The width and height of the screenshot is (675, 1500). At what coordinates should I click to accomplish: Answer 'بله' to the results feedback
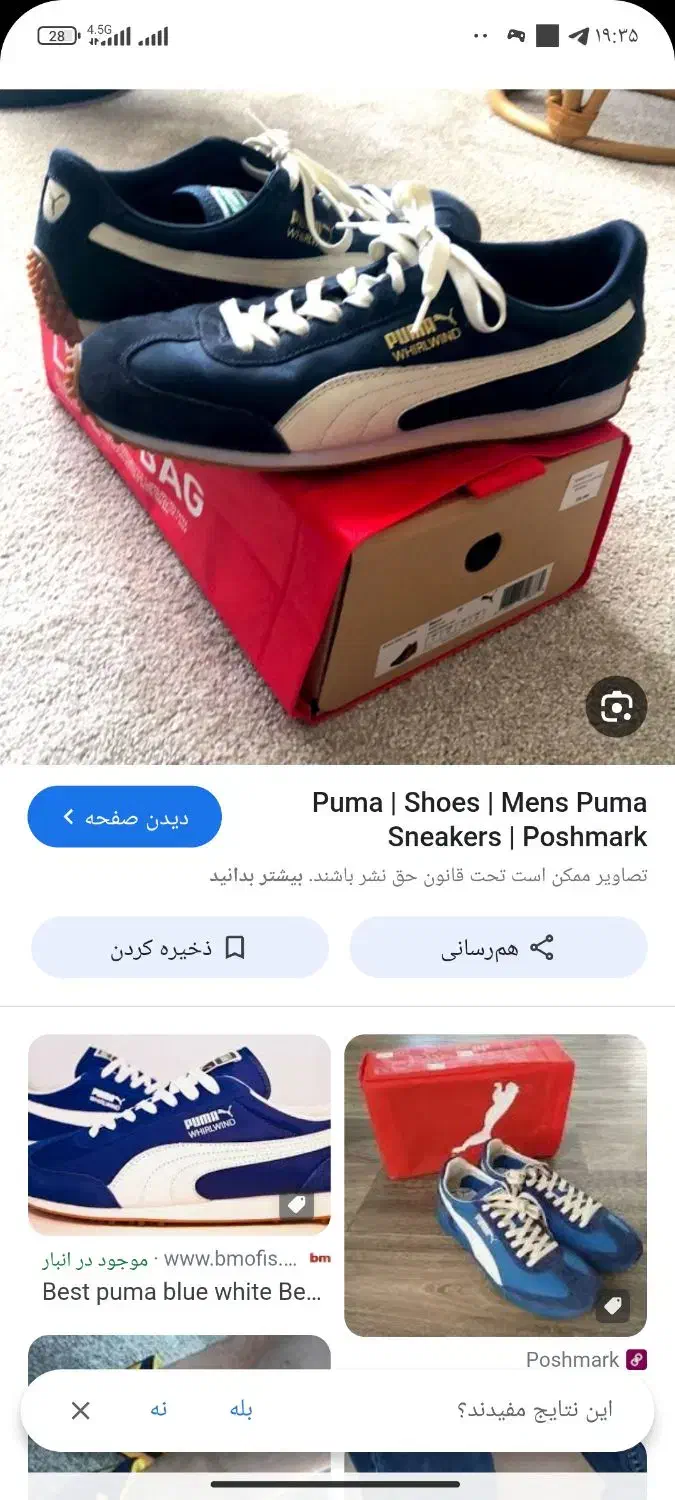[x=241, y=1409]
